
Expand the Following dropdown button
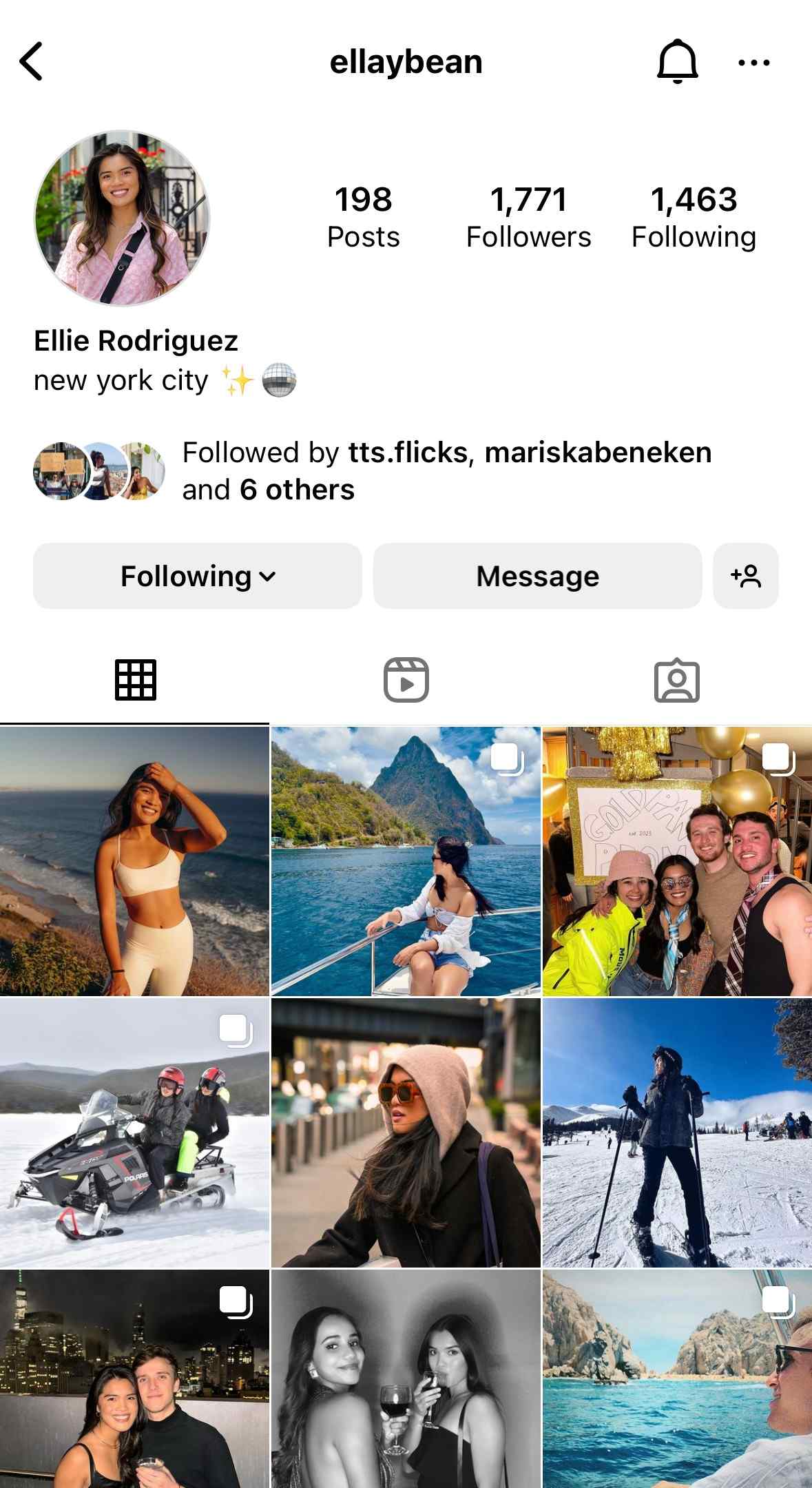(x=198, y=576)
